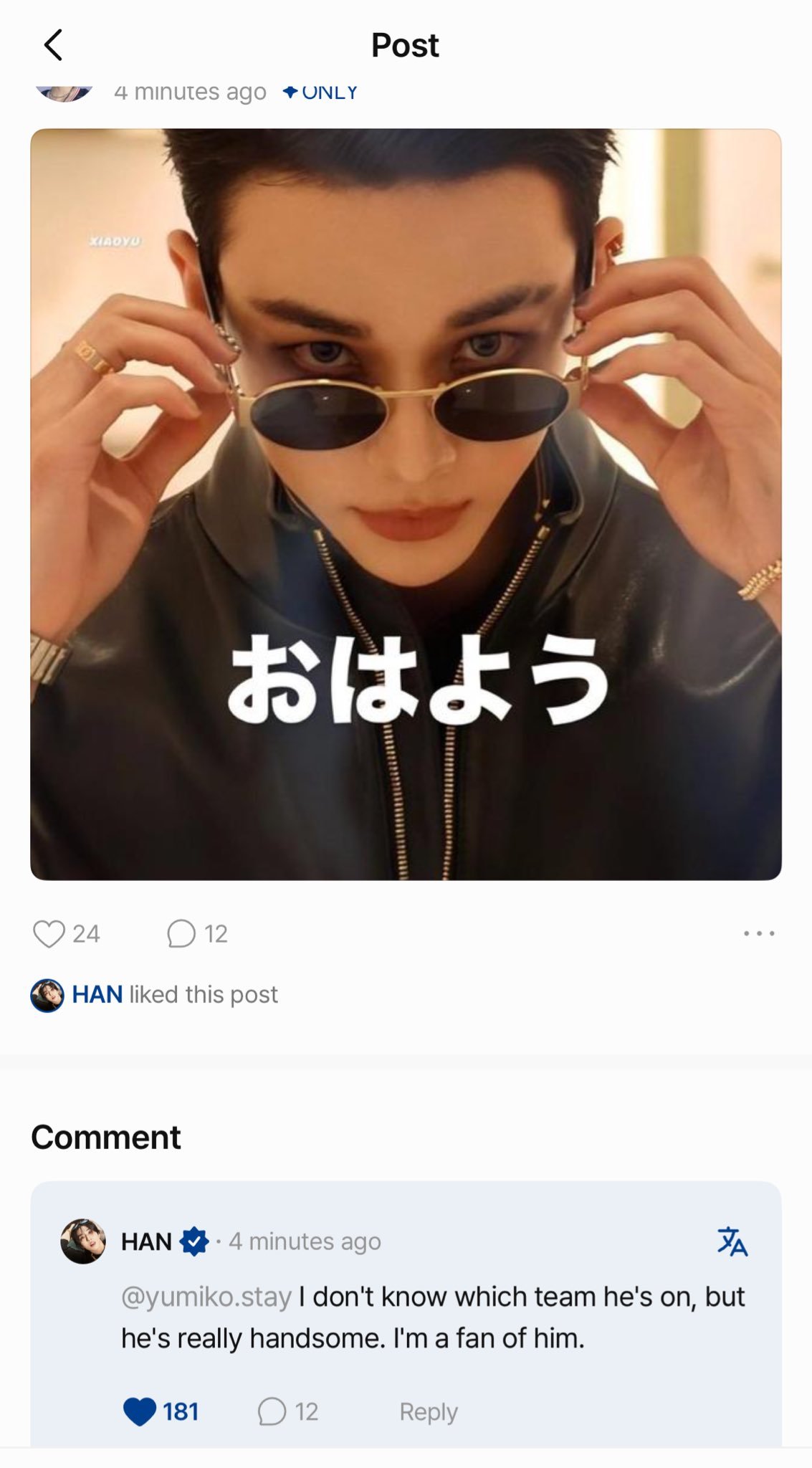
Task: Unlike HAN's comment with 181 likes
Action: pyautogui.click(x=140, y=1411)
